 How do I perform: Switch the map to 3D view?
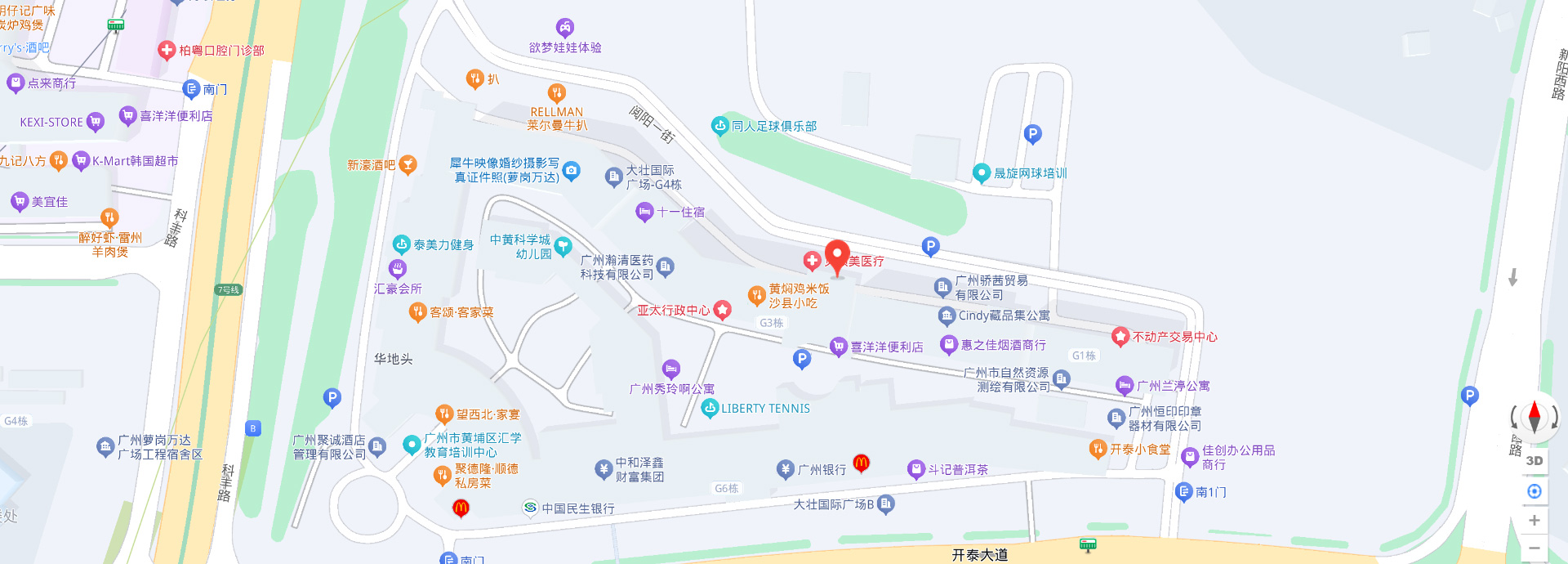[x=1534, y=460]
